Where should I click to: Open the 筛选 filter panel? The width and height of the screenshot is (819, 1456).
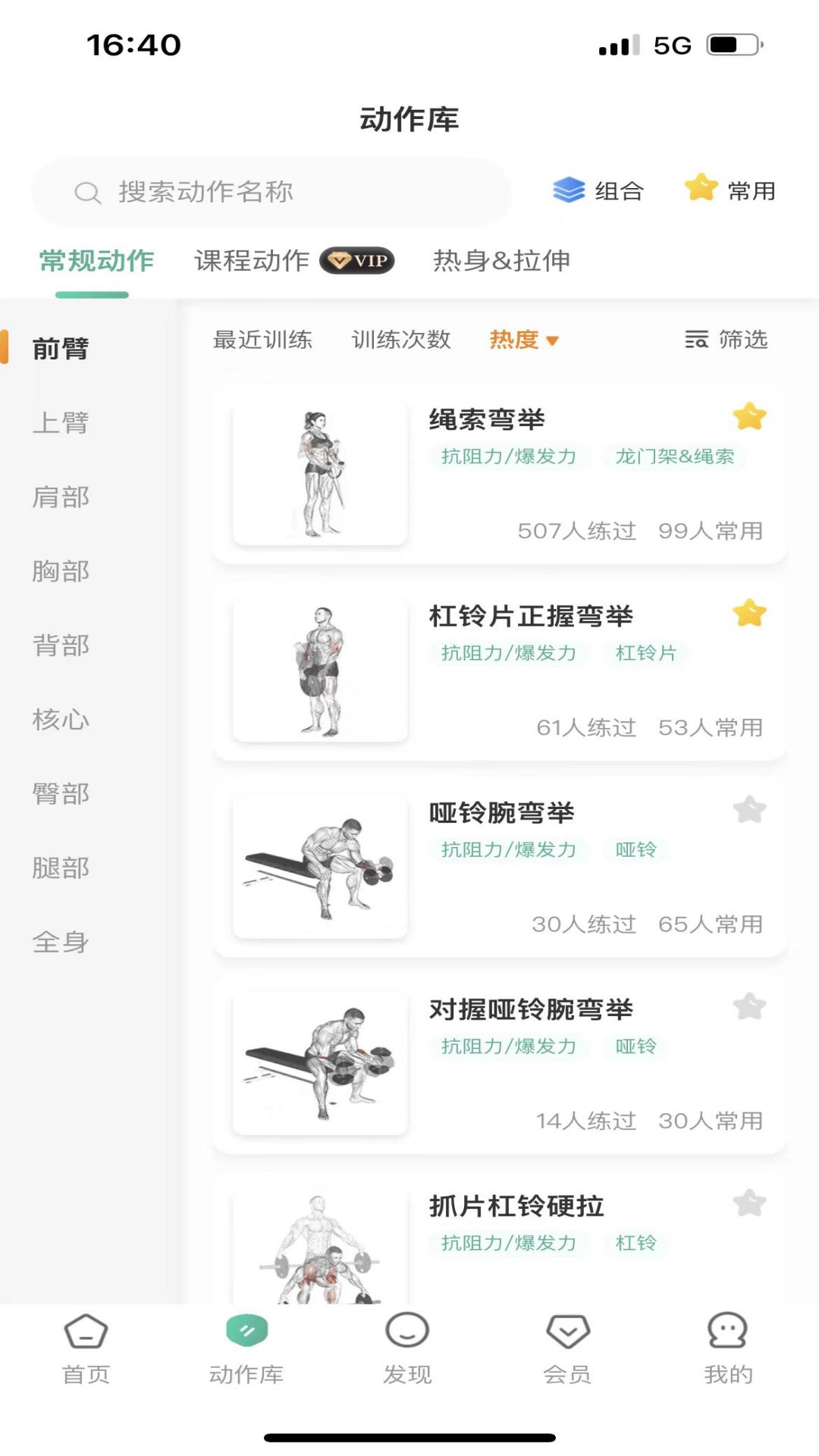coord(724,340)
